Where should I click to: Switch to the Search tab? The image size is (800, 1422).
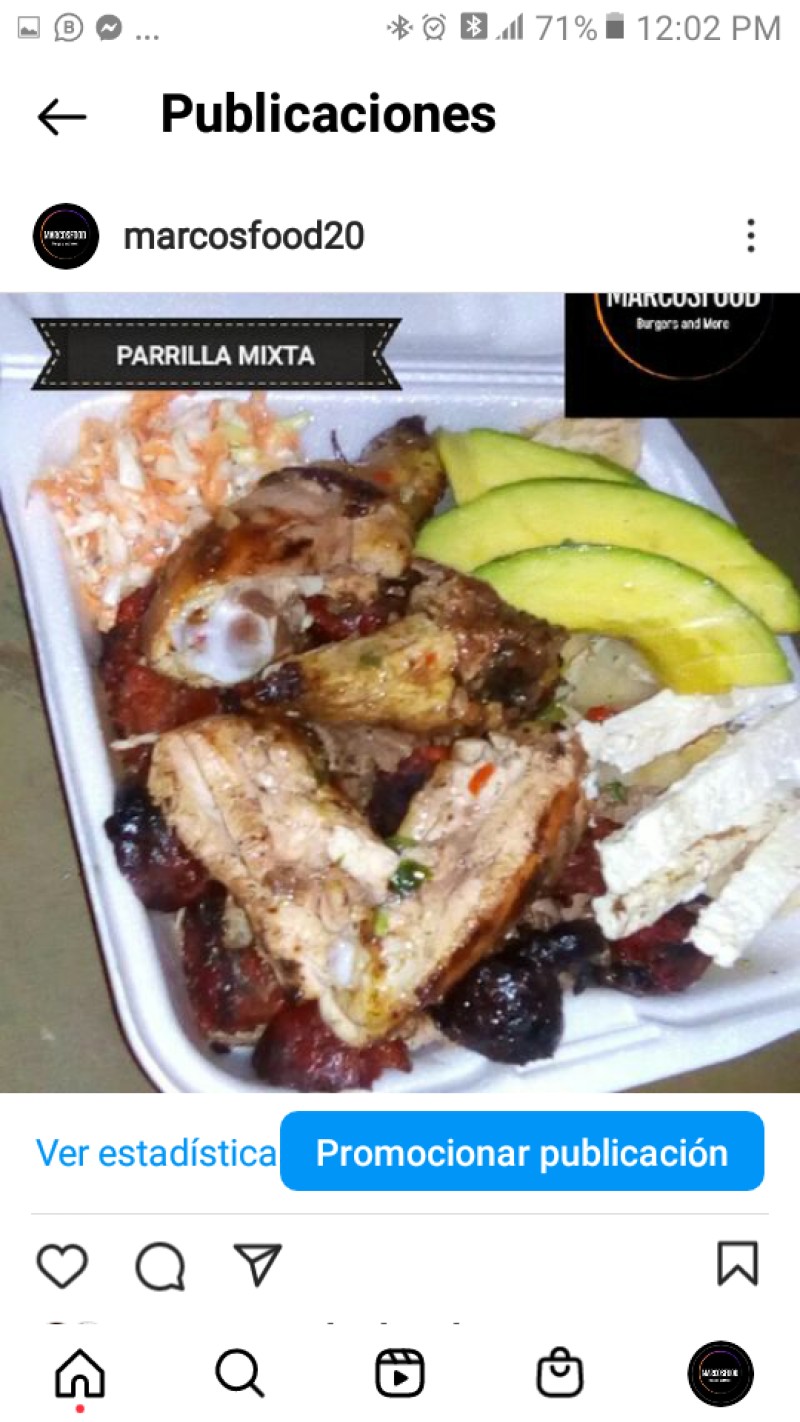tap(240, 1374)
